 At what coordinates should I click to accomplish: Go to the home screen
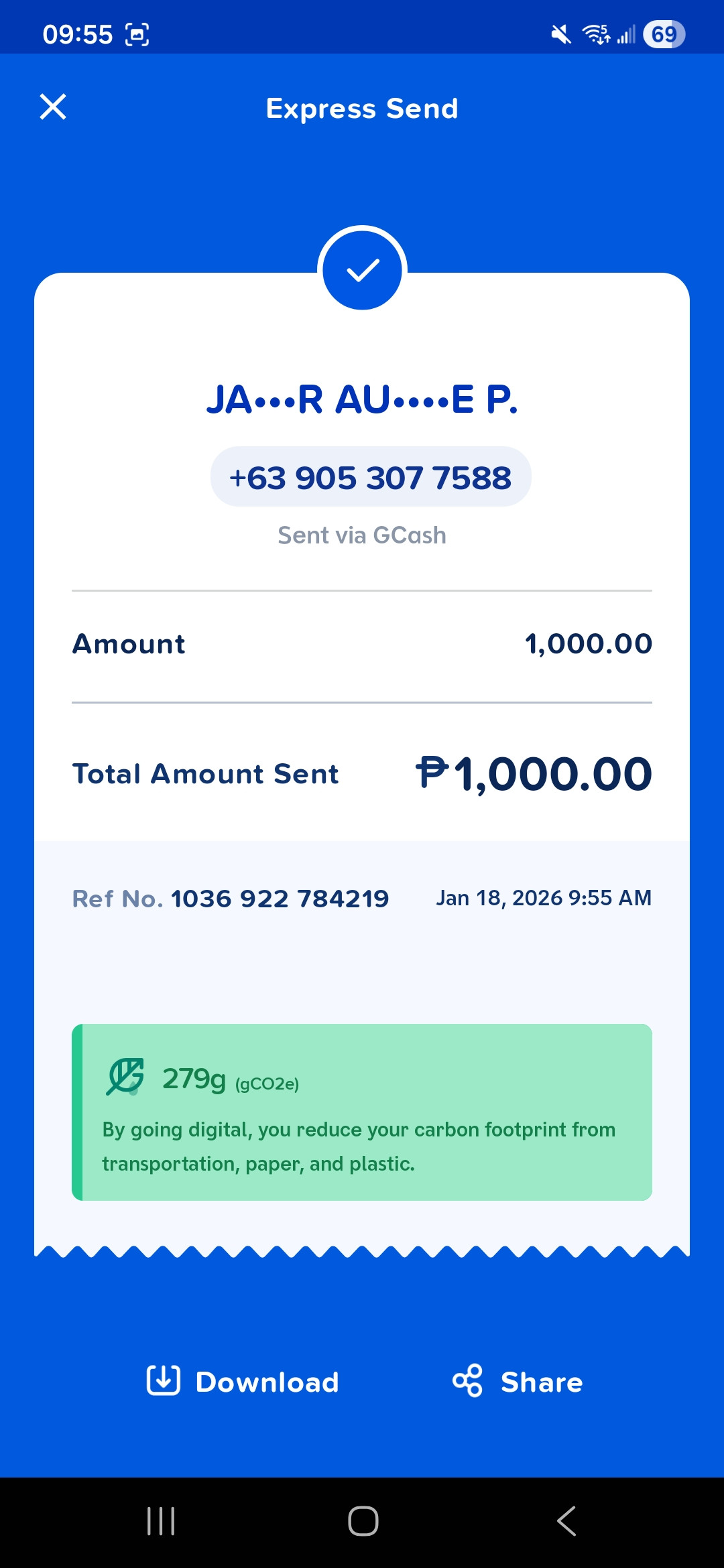point(363,1521)
